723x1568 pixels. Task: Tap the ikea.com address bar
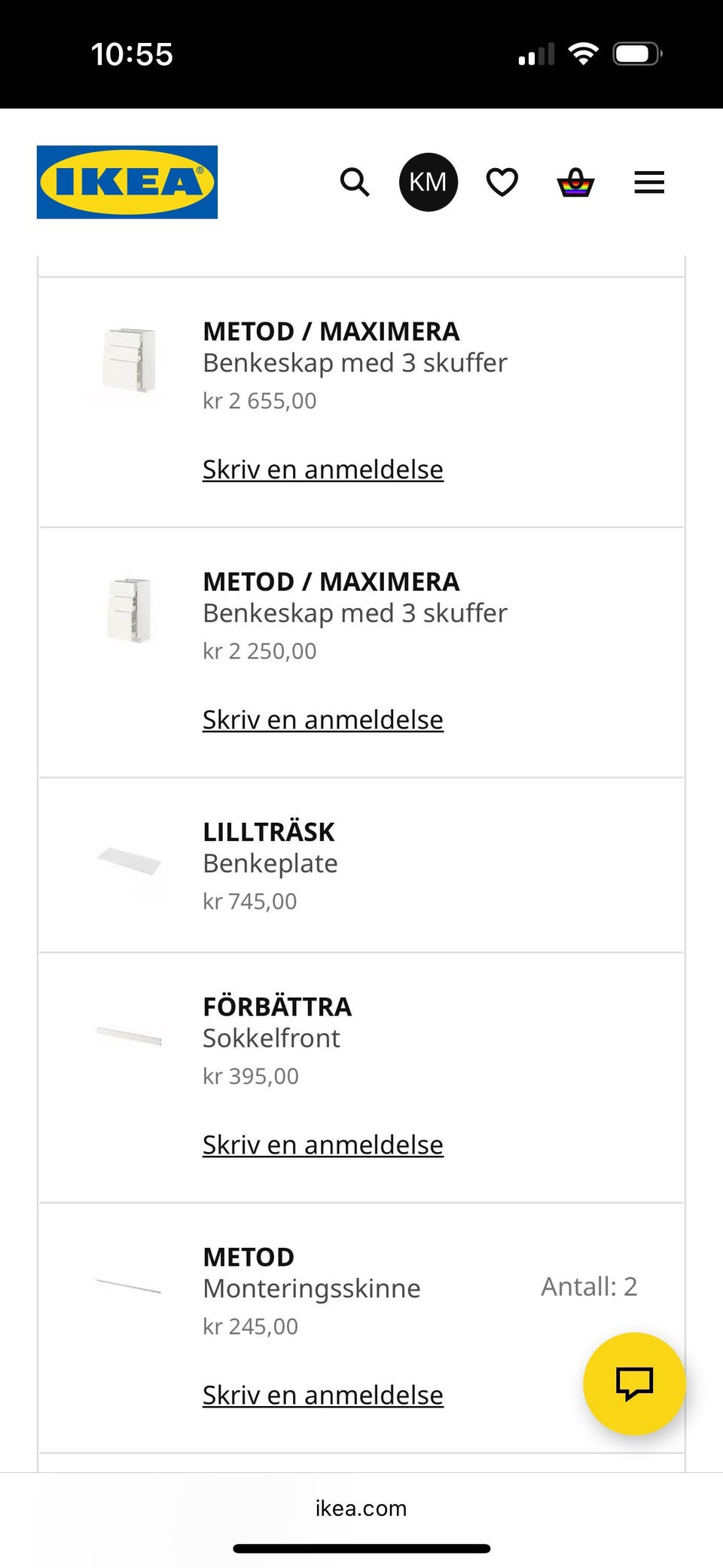361,1508
